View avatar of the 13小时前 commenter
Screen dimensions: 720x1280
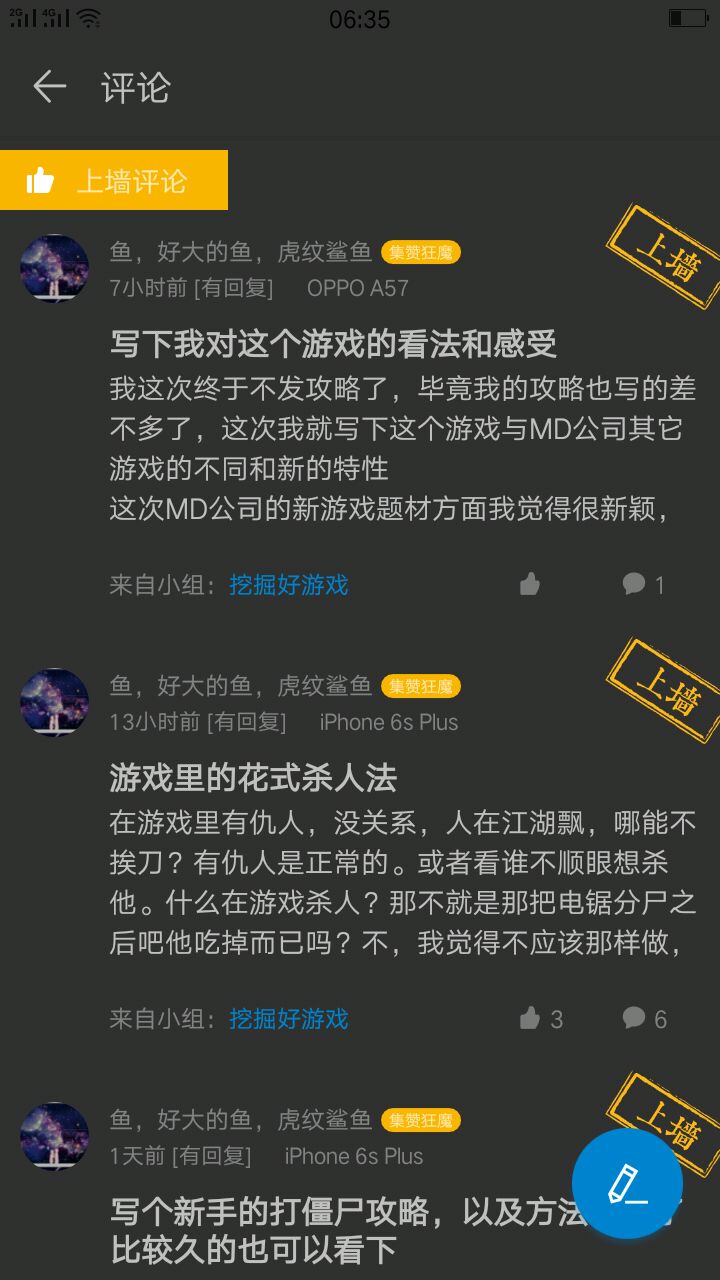click(55, 702)
